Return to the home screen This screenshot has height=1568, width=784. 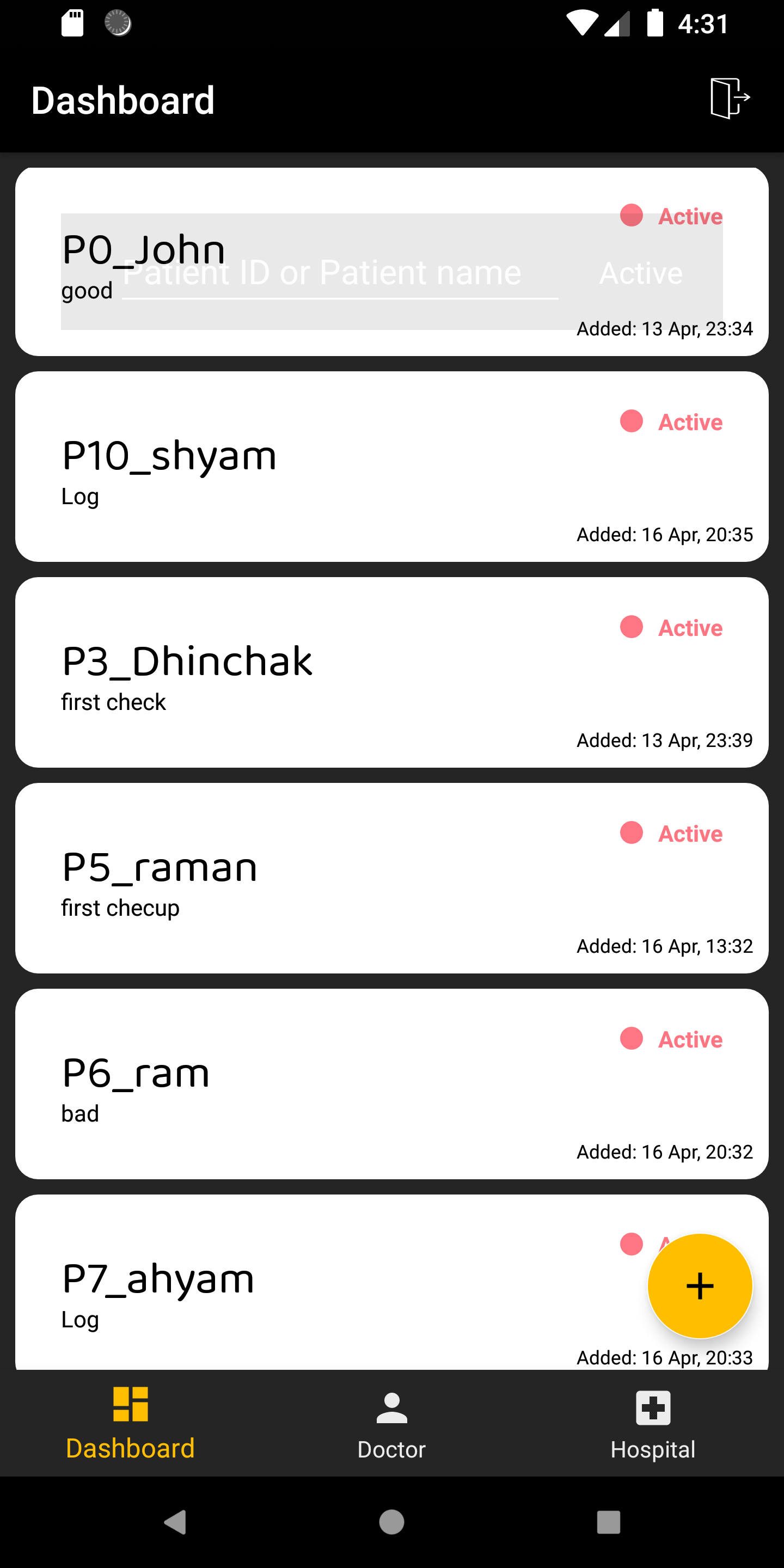391,1522
